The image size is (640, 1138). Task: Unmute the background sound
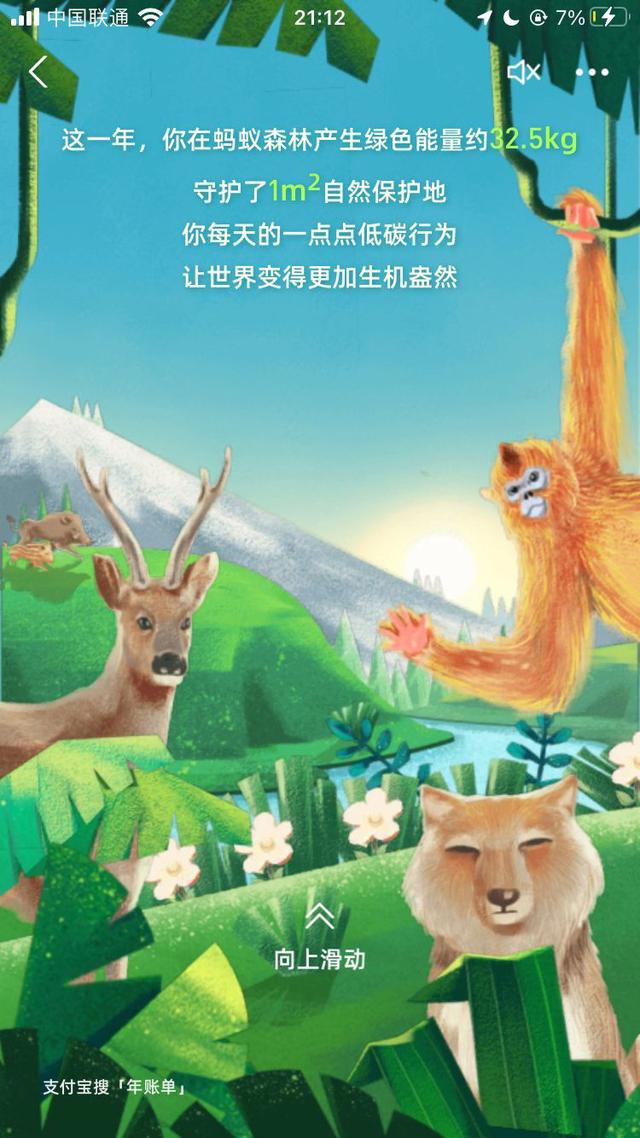tap(524, 72)
